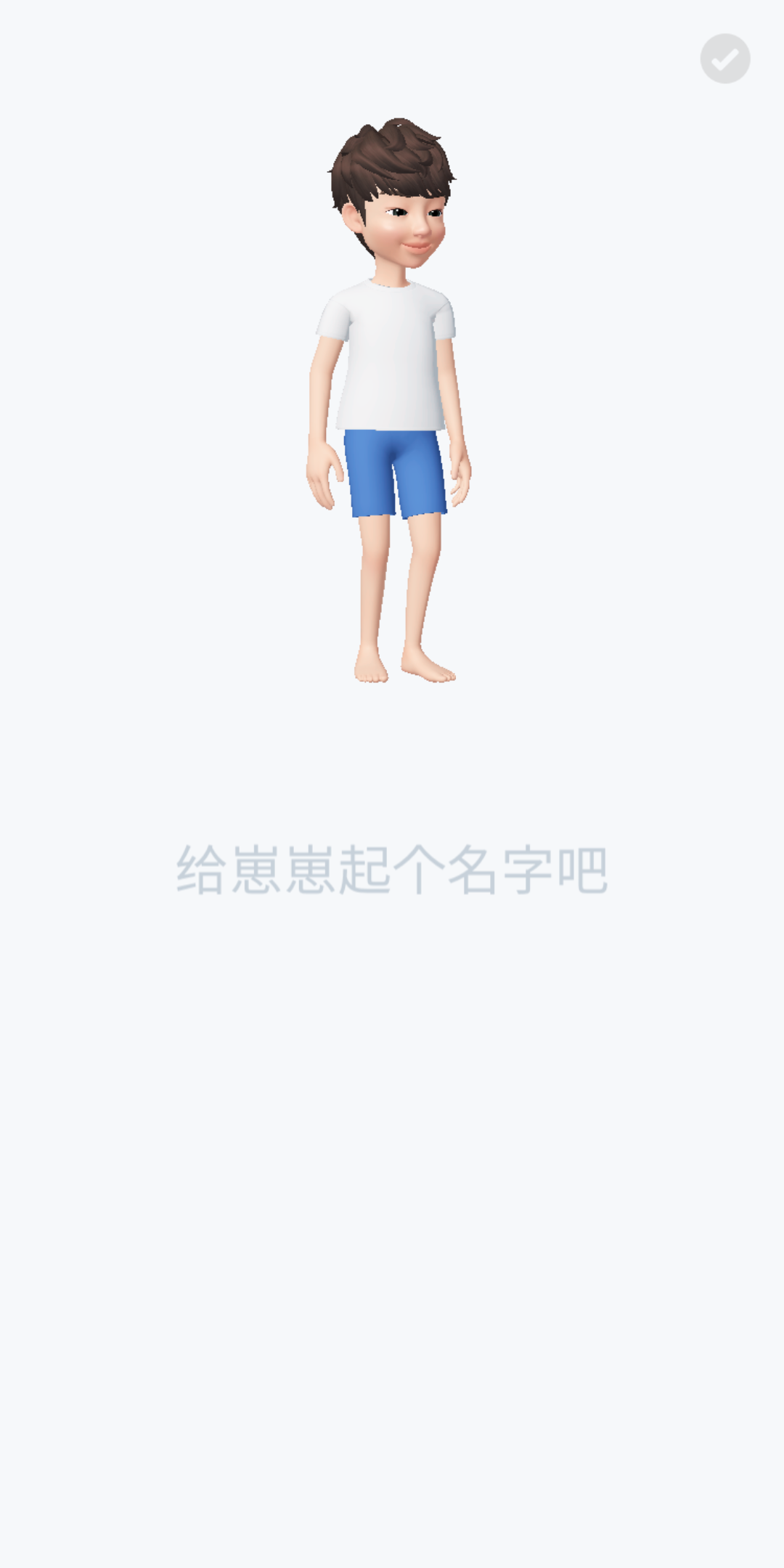The width and height of the screenshot is (784, 1568).
Task: Confirm with the checkmark button
Action: (x=724, y=58)
